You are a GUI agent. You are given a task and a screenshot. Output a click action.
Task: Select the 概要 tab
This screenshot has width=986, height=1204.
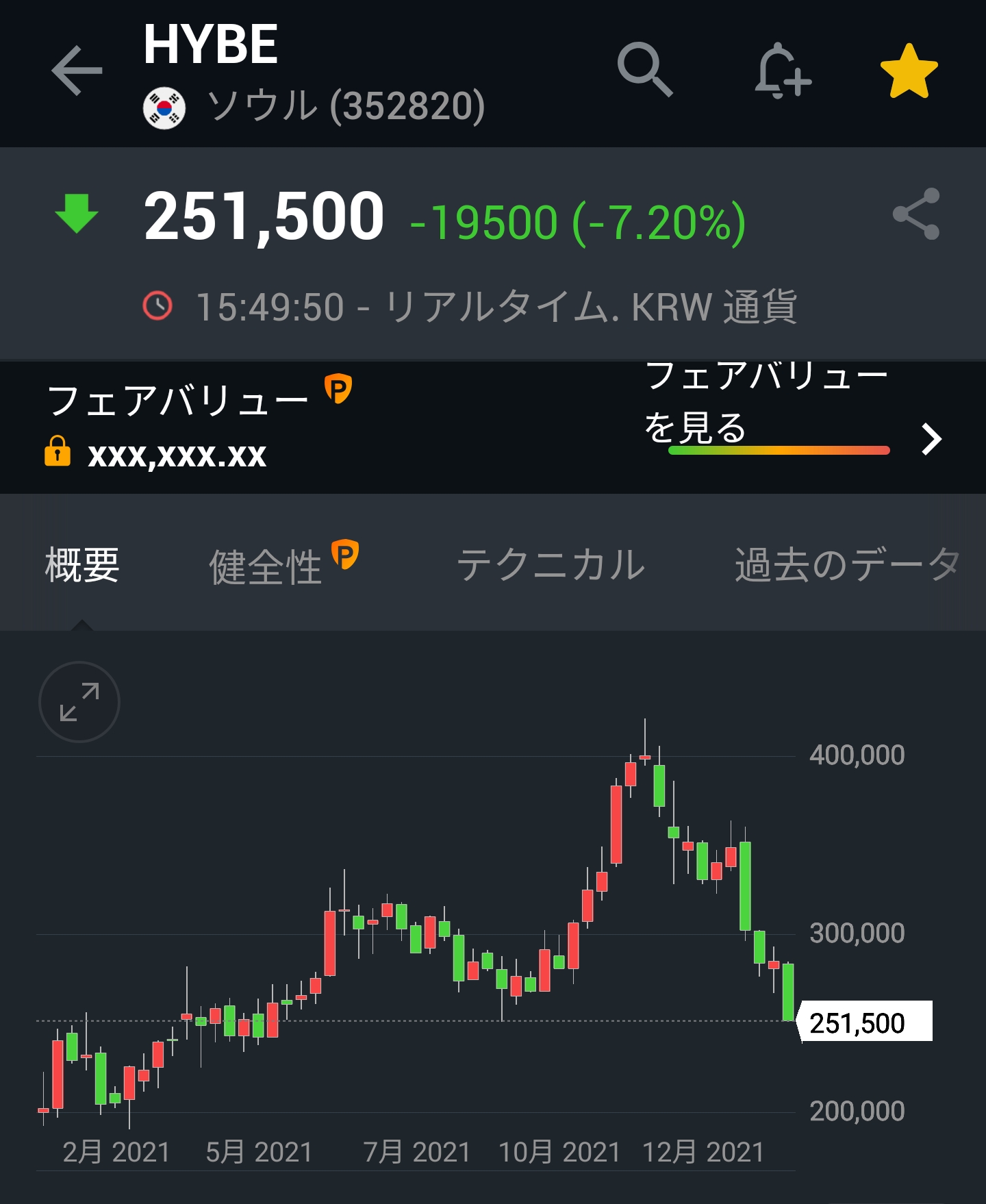[x=82, y=565]
